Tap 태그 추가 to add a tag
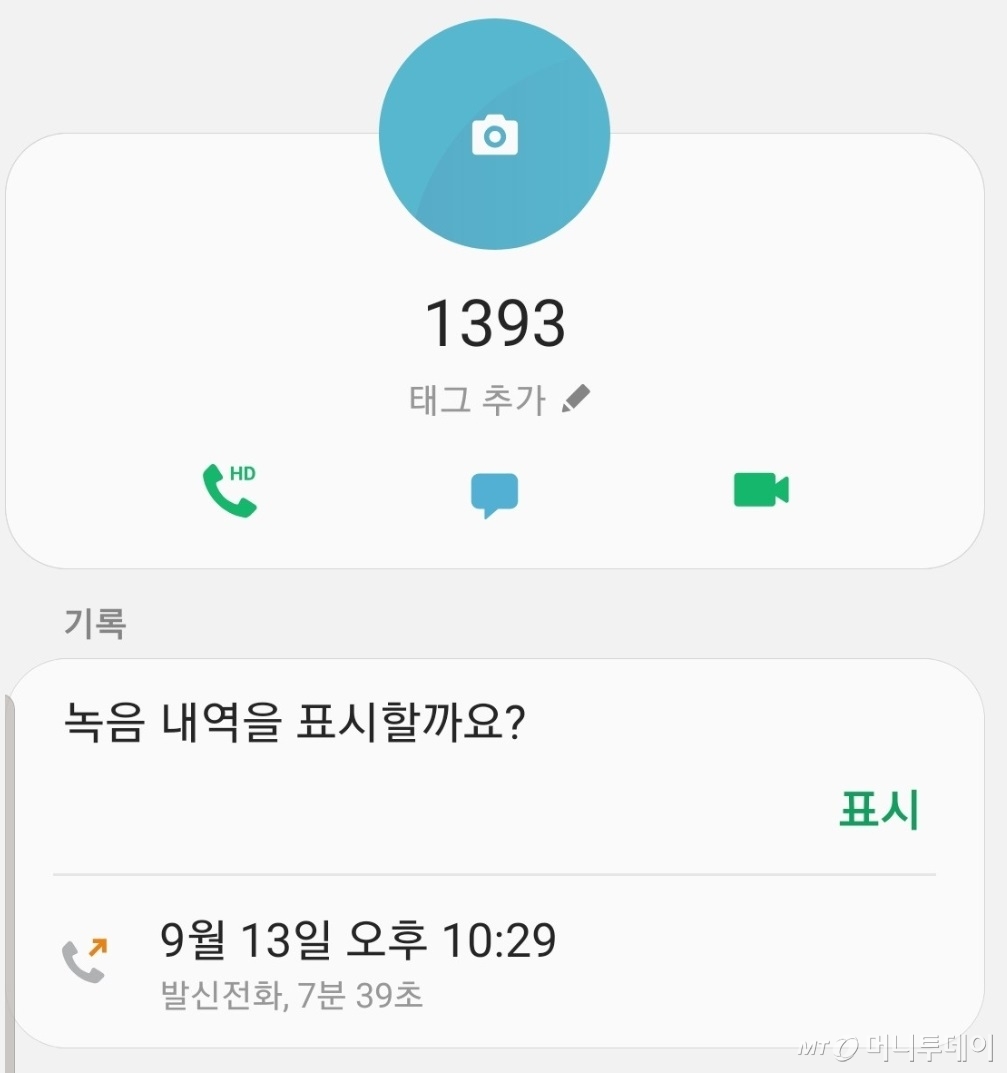 pyautogui.click(x=475, y=398)
